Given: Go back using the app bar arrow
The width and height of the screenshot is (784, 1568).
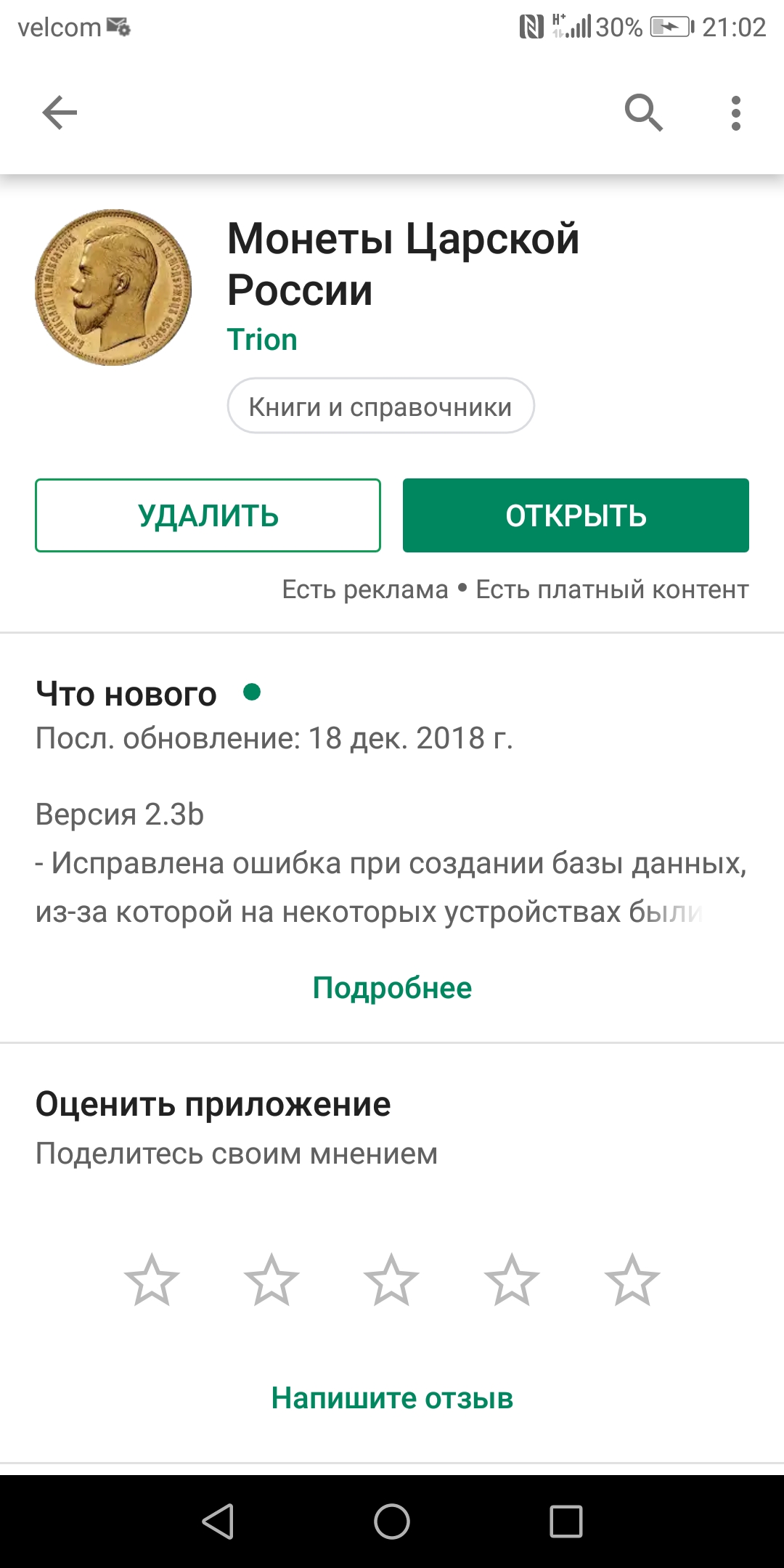Looking at the screenshot, I should 60,113.
